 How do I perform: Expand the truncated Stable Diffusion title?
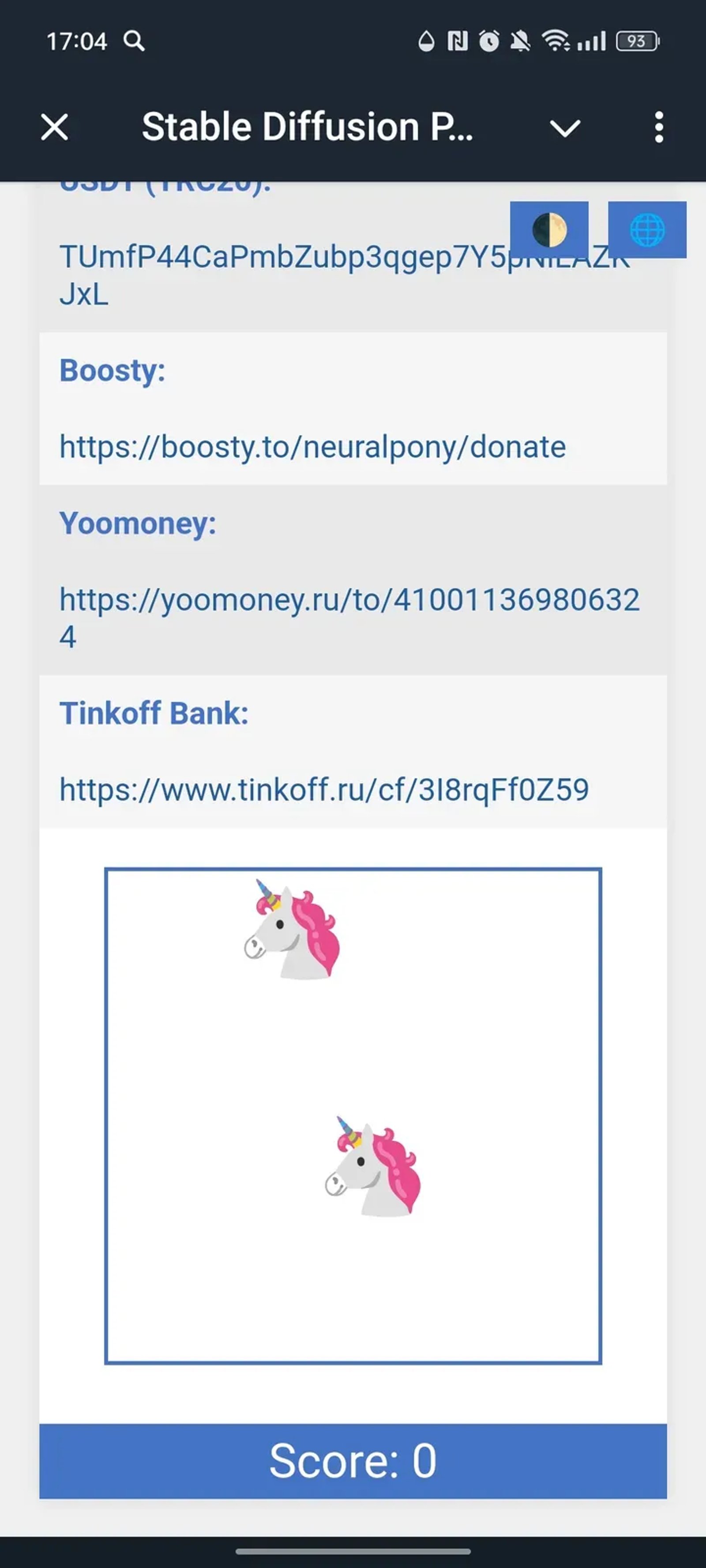click(x=308, y=127)
